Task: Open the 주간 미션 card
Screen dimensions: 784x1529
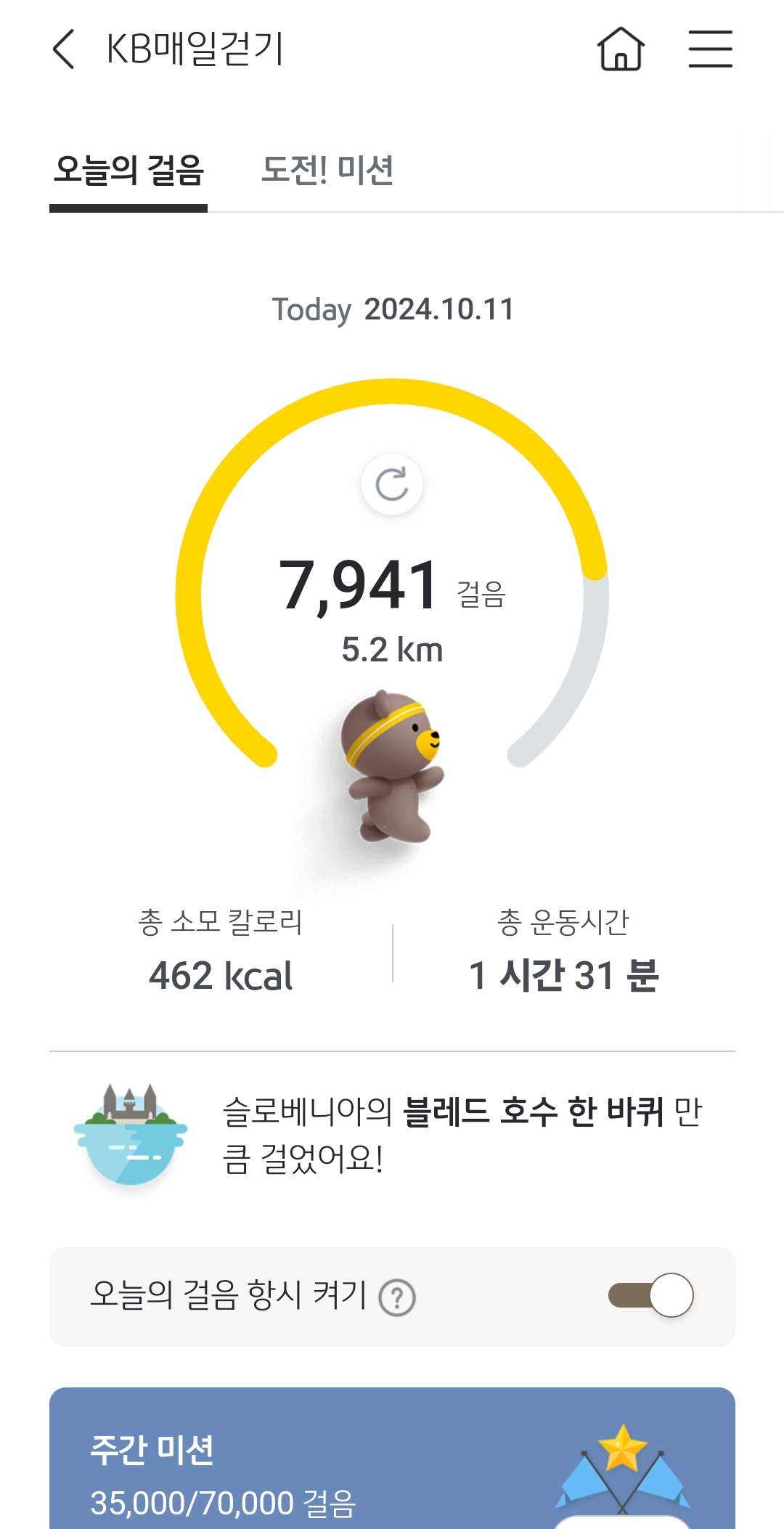Action: (x=392, y=1467)
